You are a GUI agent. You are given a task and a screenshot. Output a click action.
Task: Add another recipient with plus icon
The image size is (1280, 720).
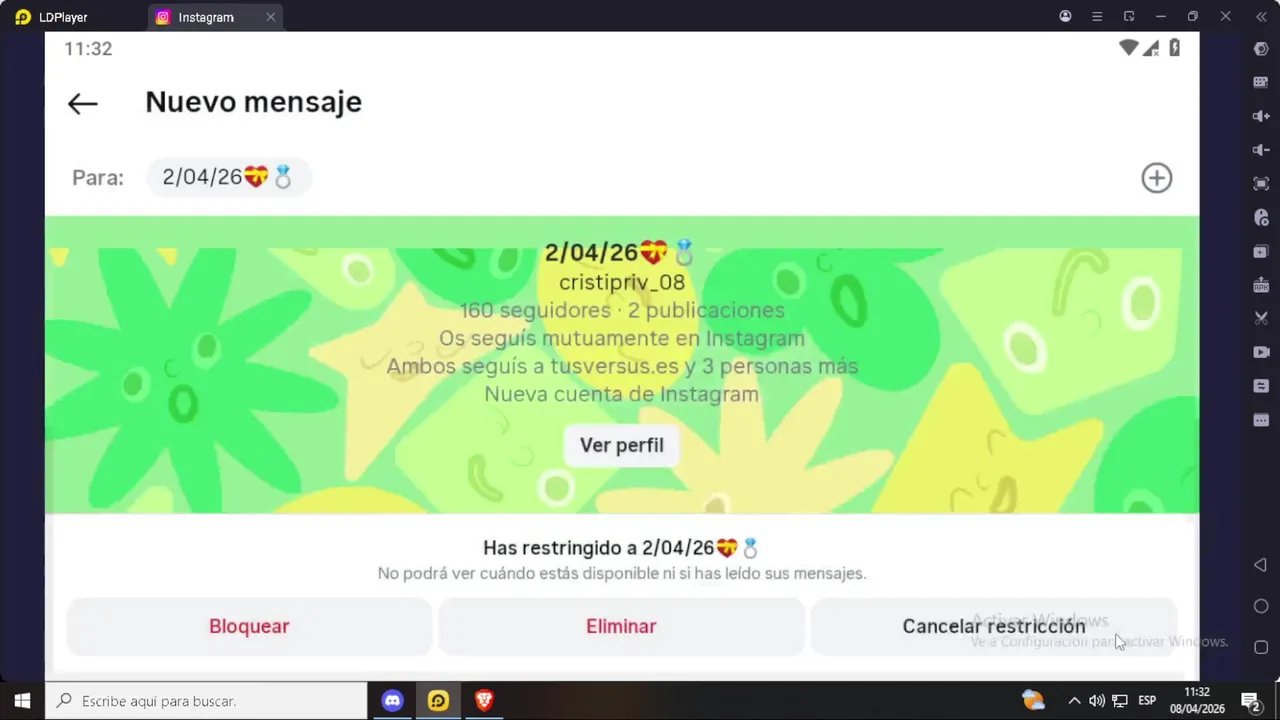(x=1156, y=178)
